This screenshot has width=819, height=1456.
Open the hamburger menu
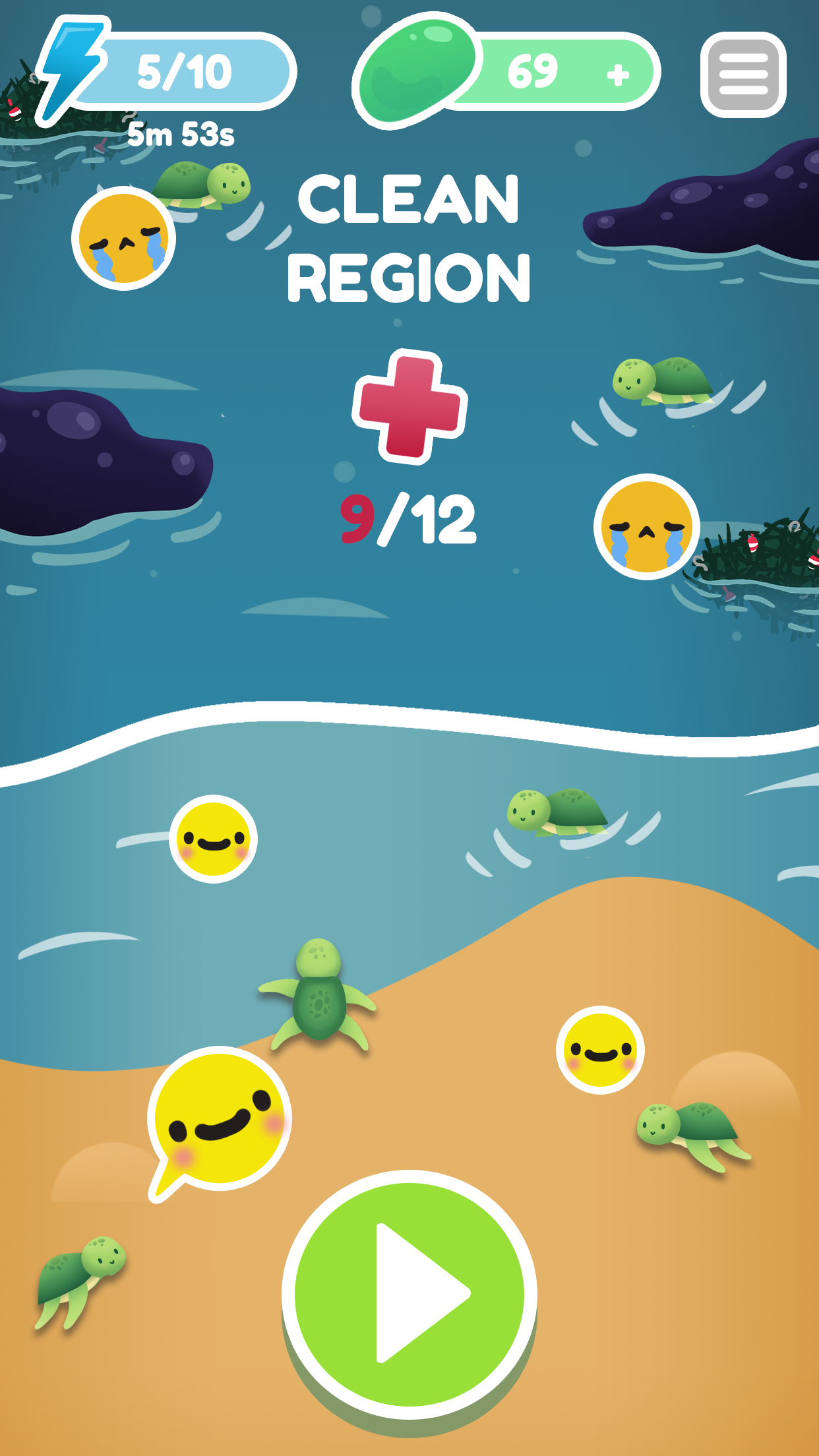(x=743, y=75)
